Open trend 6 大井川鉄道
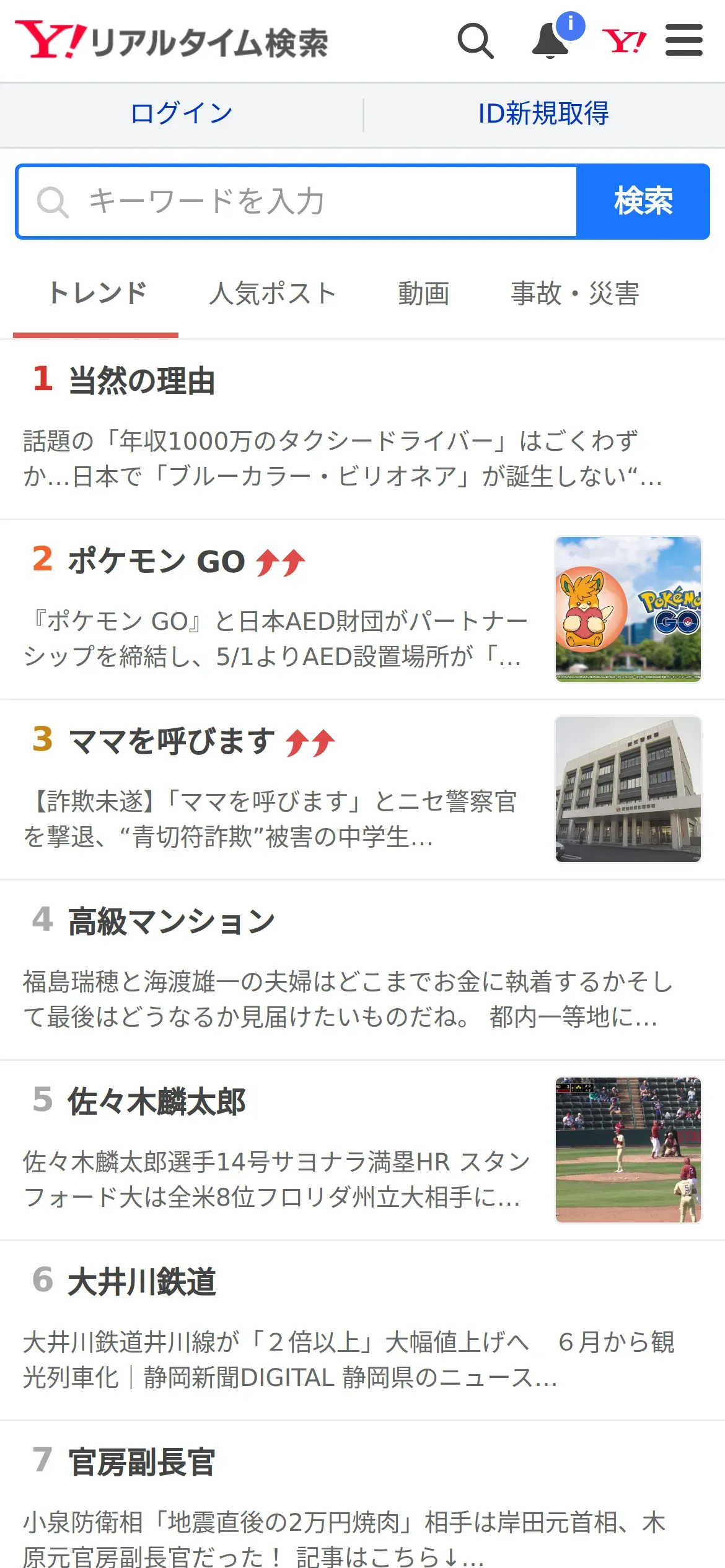This screenshot has height=1568, width=725. [362, 1331]
